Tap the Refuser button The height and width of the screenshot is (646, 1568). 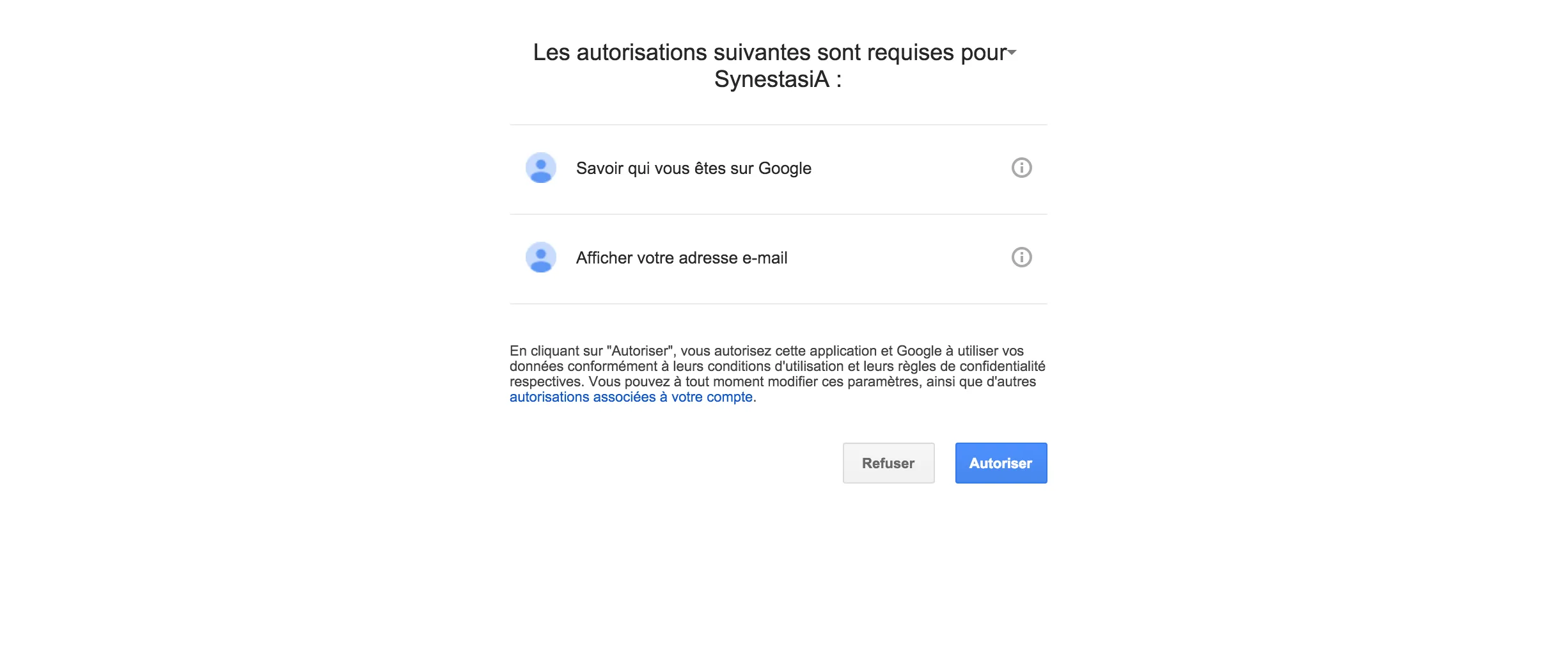point(888,463)
